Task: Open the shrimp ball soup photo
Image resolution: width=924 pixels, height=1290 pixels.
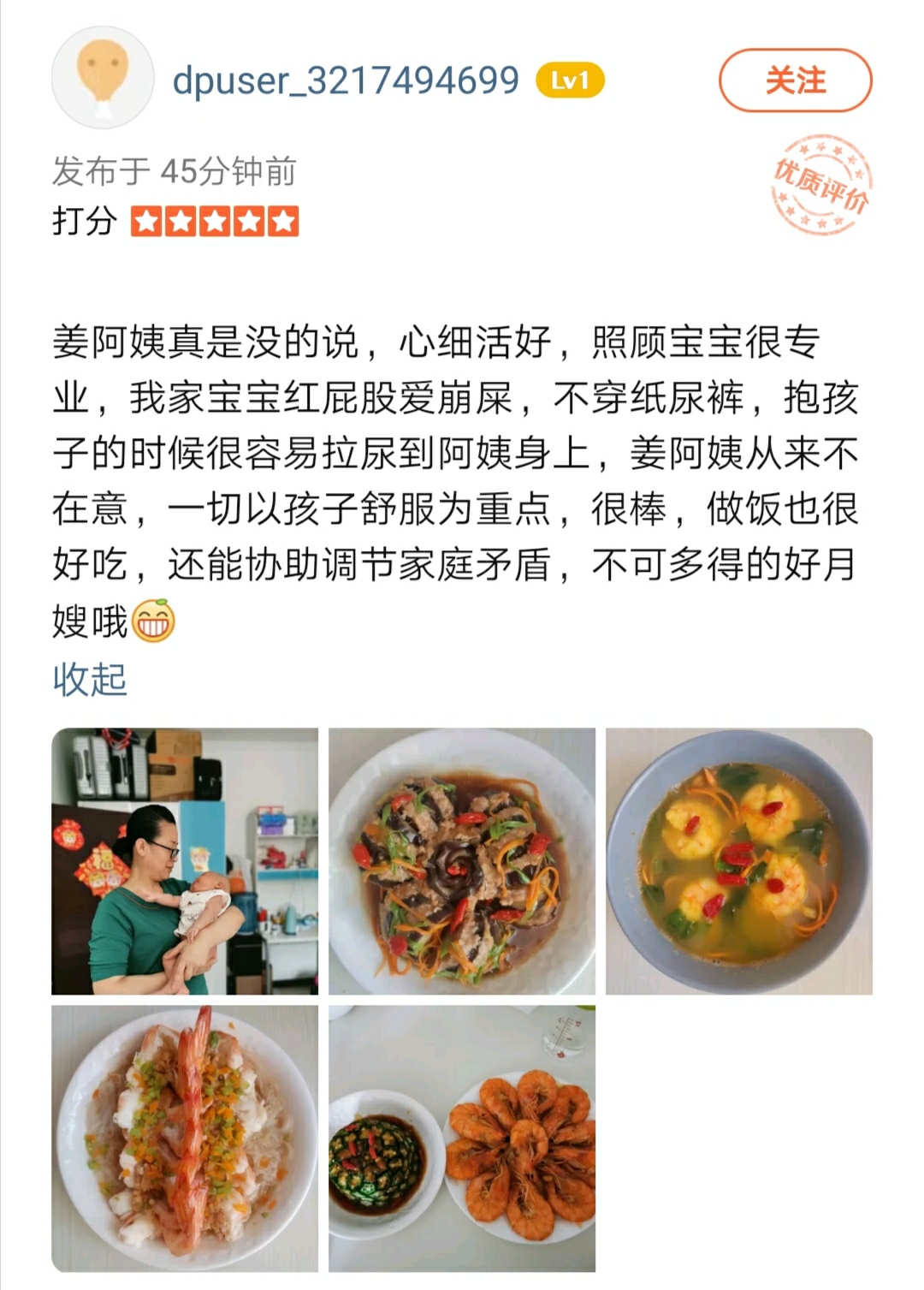Action: [739, 861]
